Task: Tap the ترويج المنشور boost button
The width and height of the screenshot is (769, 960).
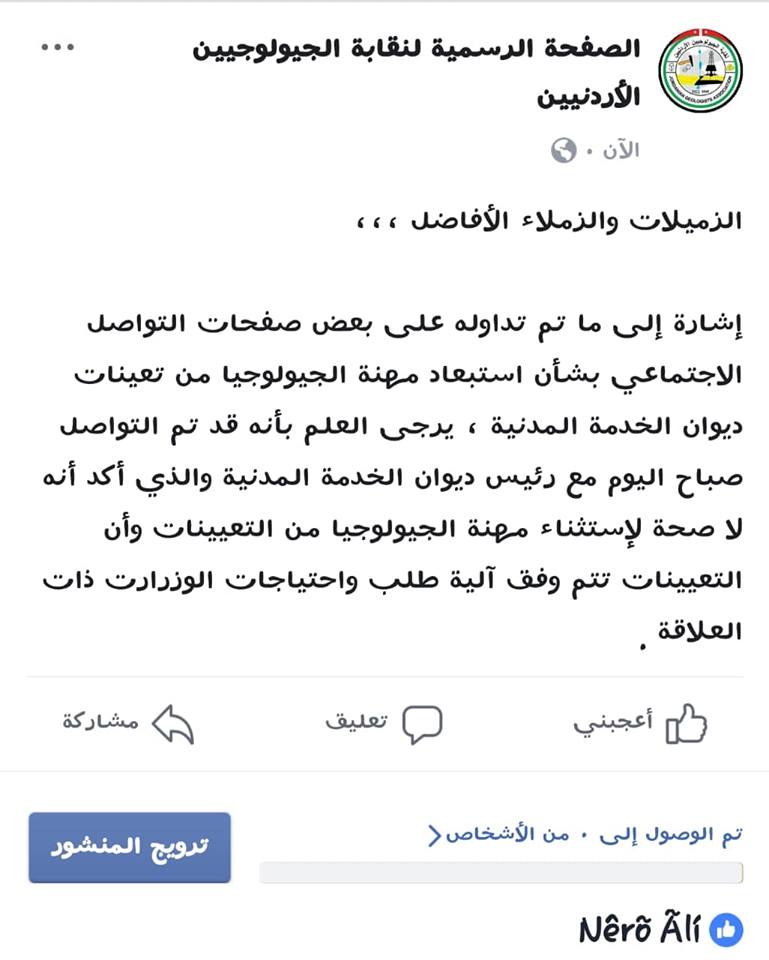Action: click(x=130, y=846)
